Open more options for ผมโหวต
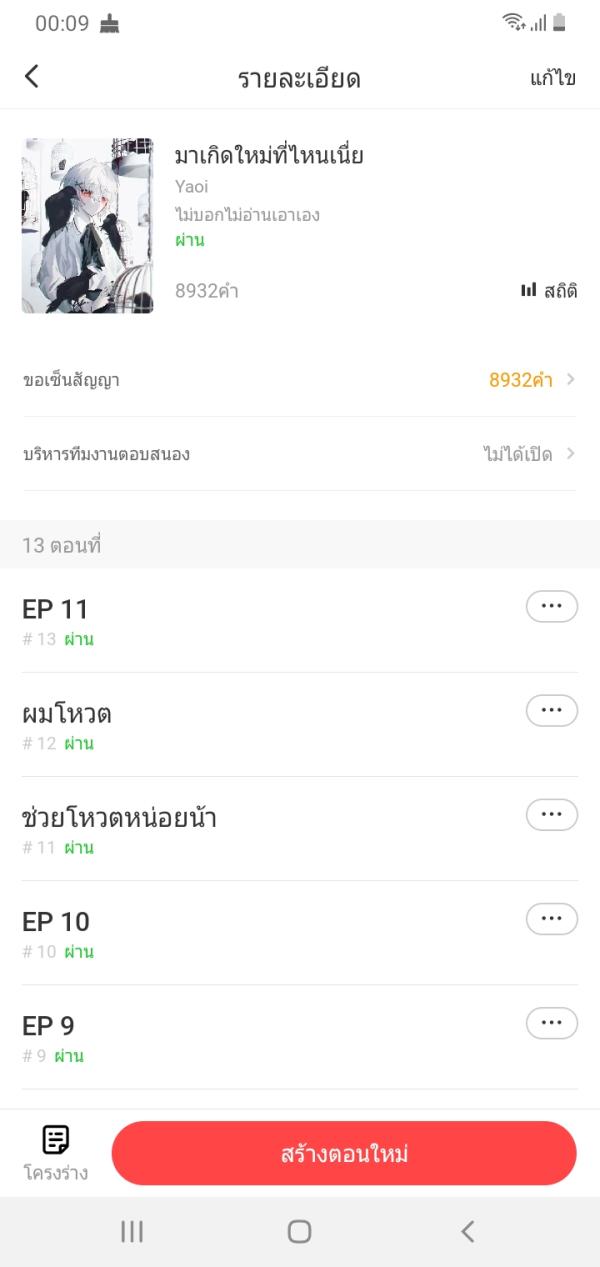The image size is (600, 1267). coord(551,710)
